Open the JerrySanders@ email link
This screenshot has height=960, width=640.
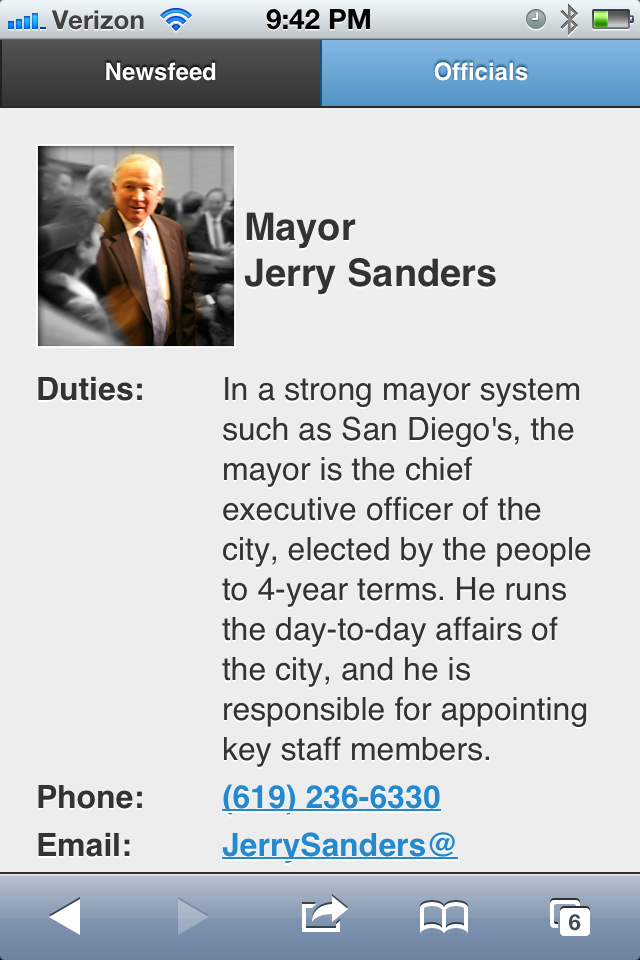pyautogui.click(x=339, y=846)
